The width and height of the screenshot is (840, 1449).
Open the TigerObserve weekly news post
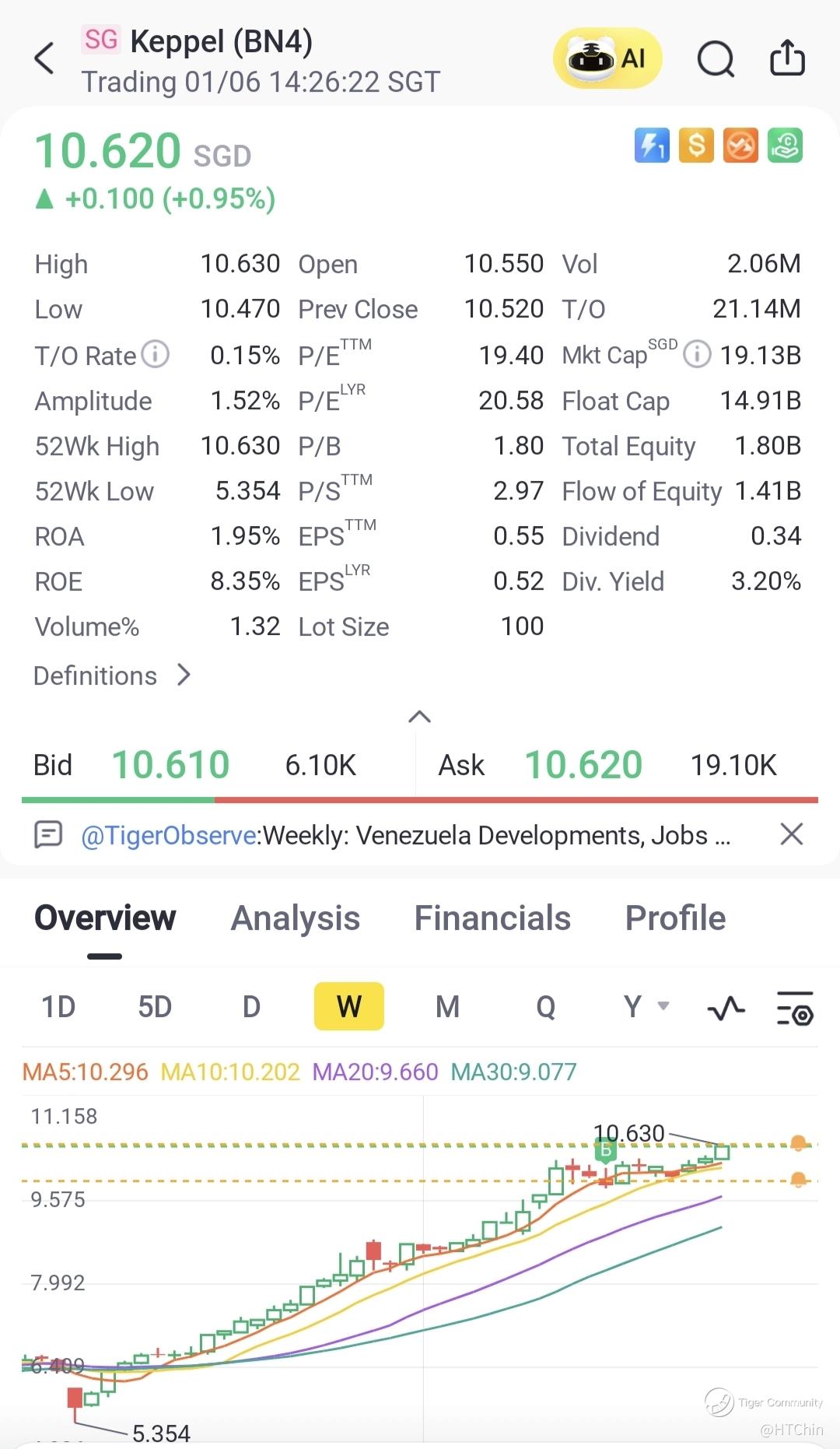[404, 835]
